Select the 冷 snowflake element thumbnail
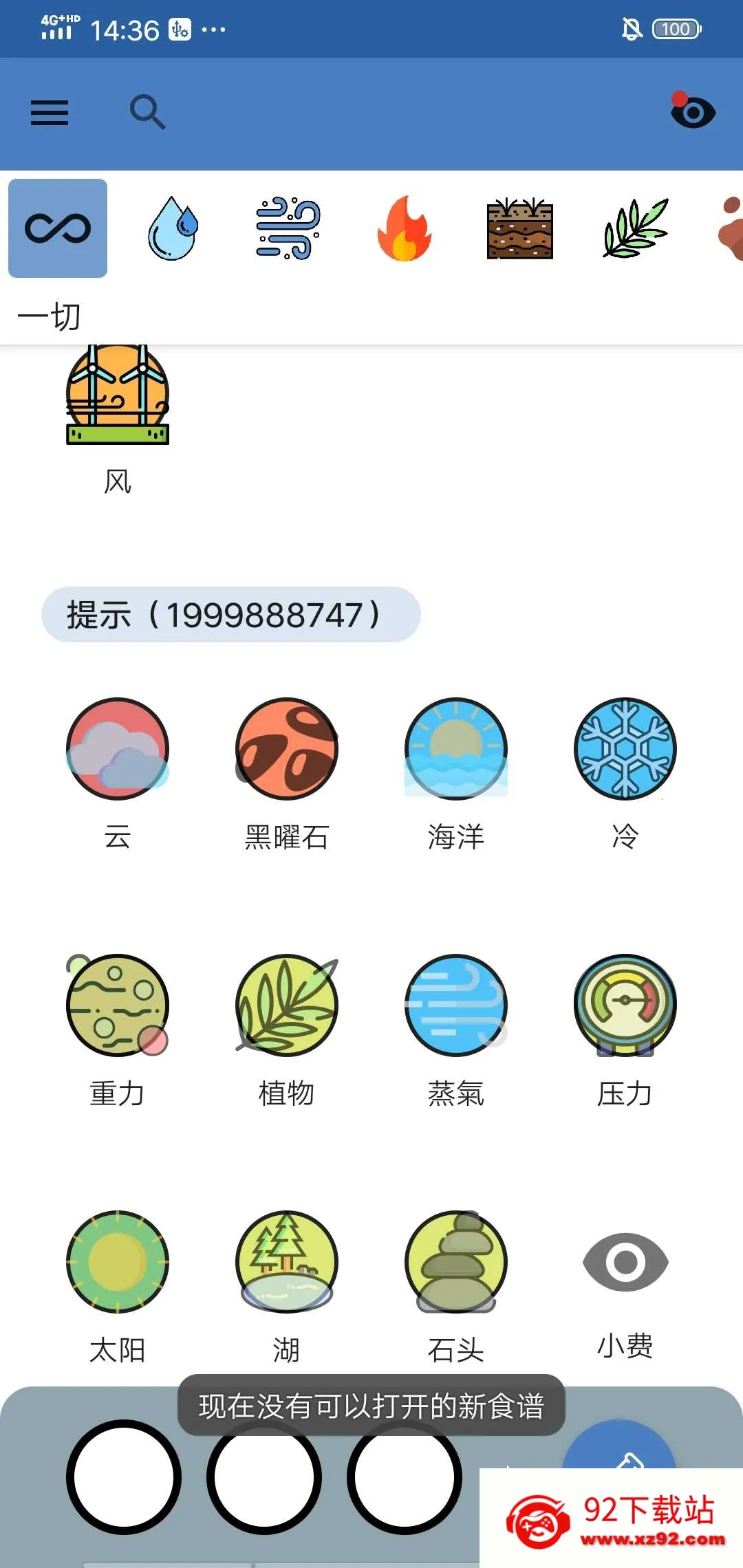743x1568 pixels. point(625,750)
